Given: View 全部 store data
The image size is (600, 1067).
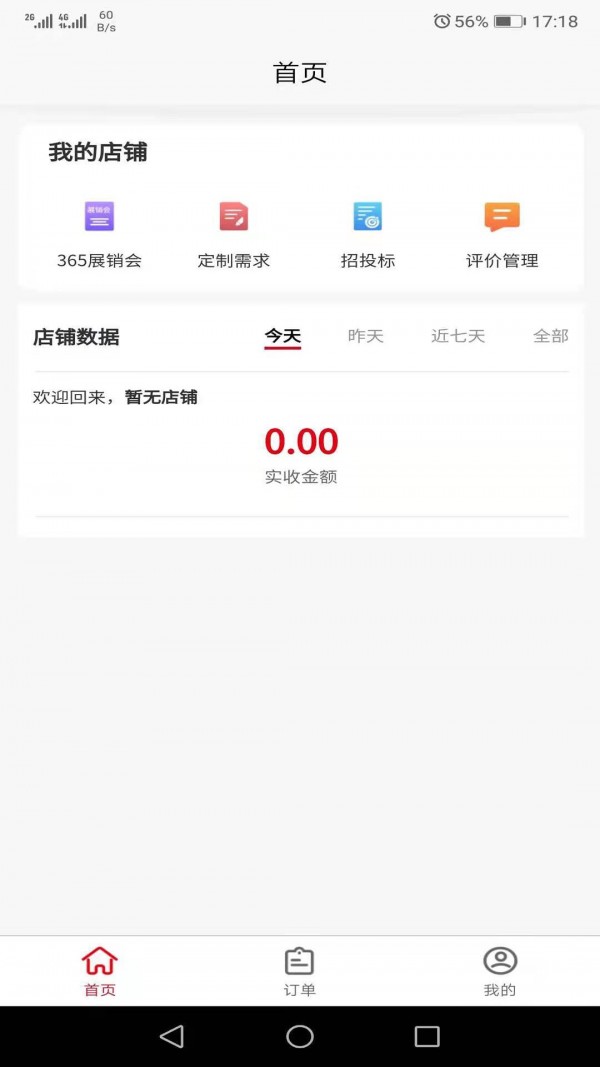Looking at the screenshot, I should point(550,337).
